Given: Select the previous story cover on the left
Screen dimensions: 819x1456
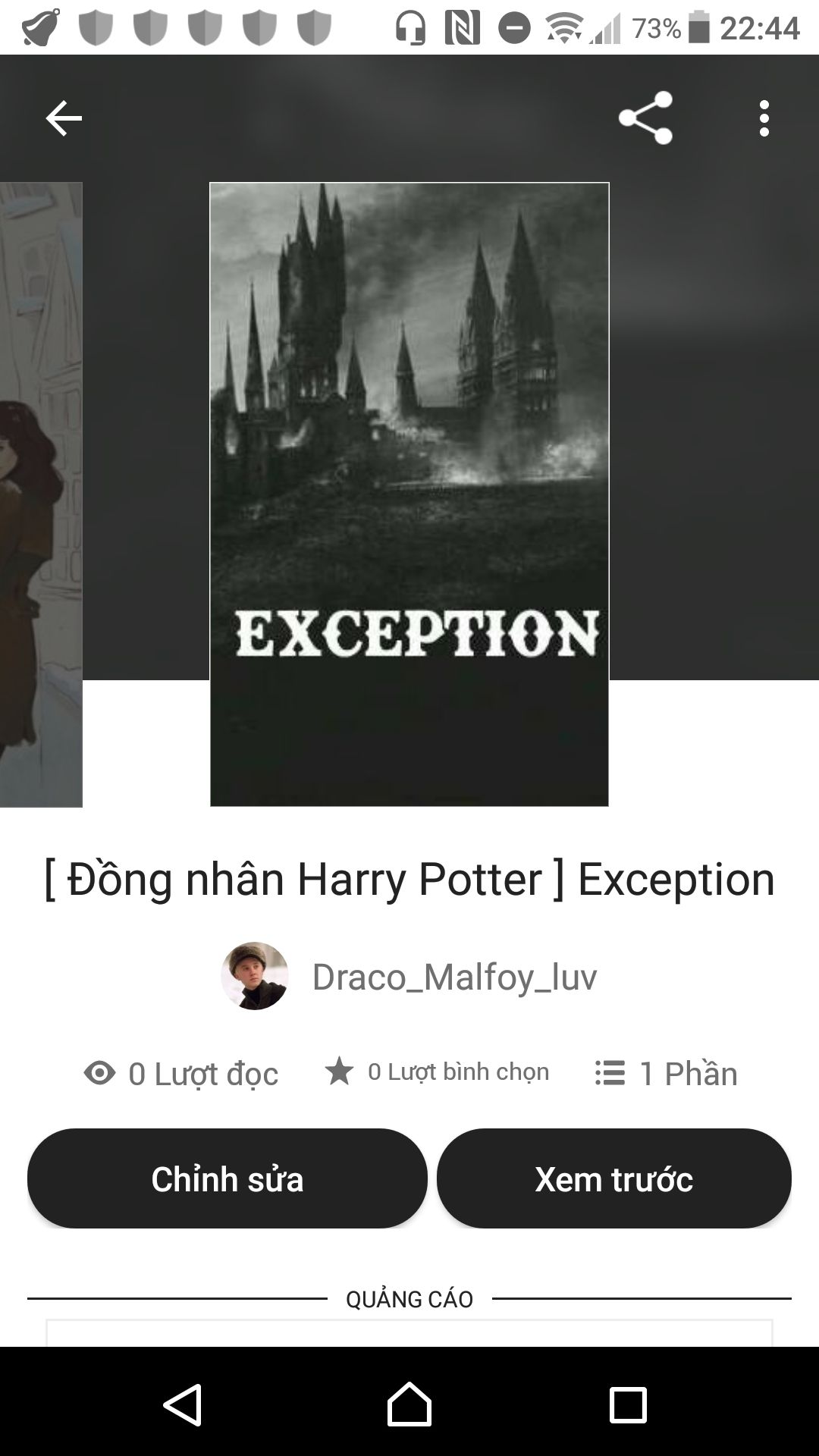Looking at the screenshot, I should (40, 494).
